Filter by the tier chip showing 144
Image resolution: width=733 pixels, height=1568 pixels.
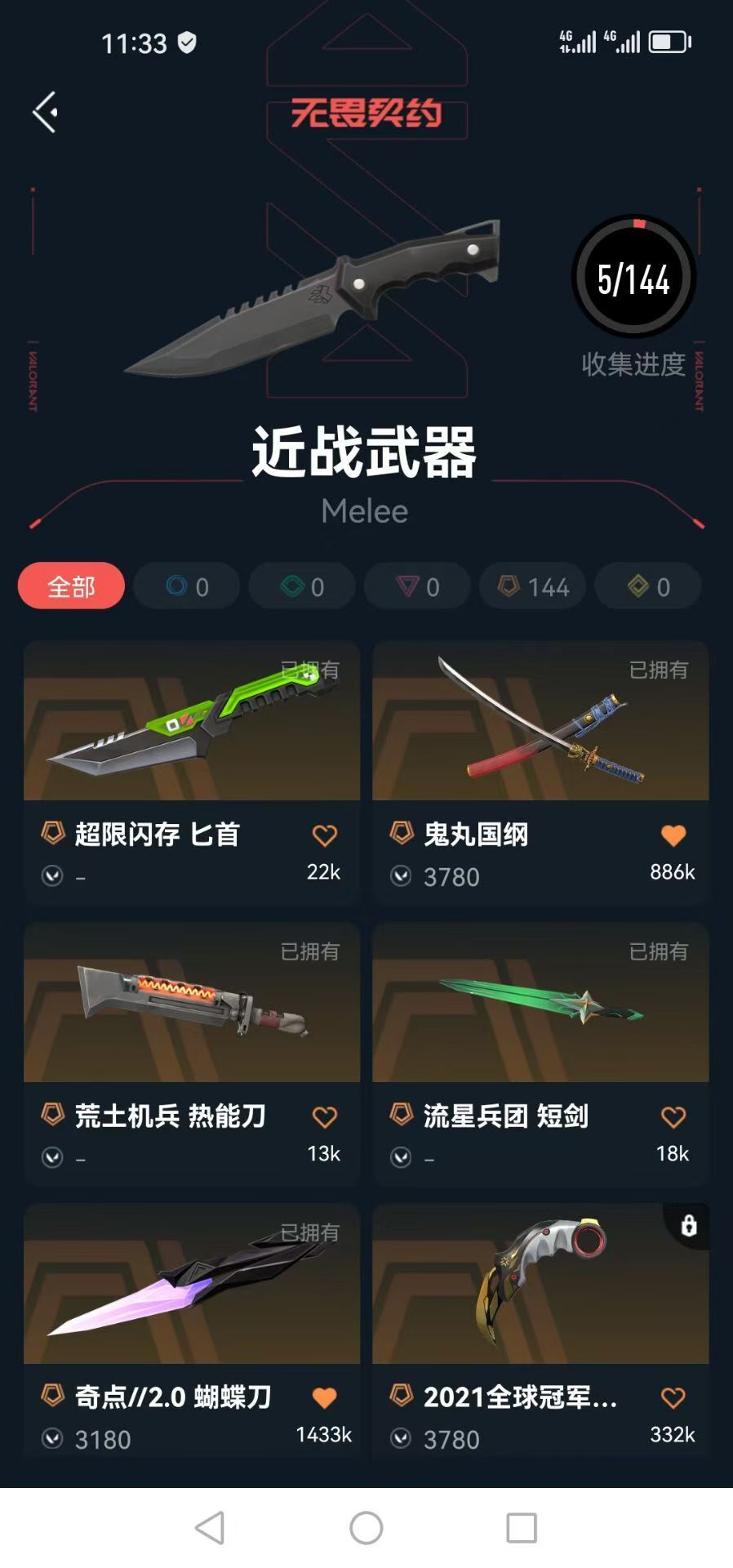click(x=532, y=586)
